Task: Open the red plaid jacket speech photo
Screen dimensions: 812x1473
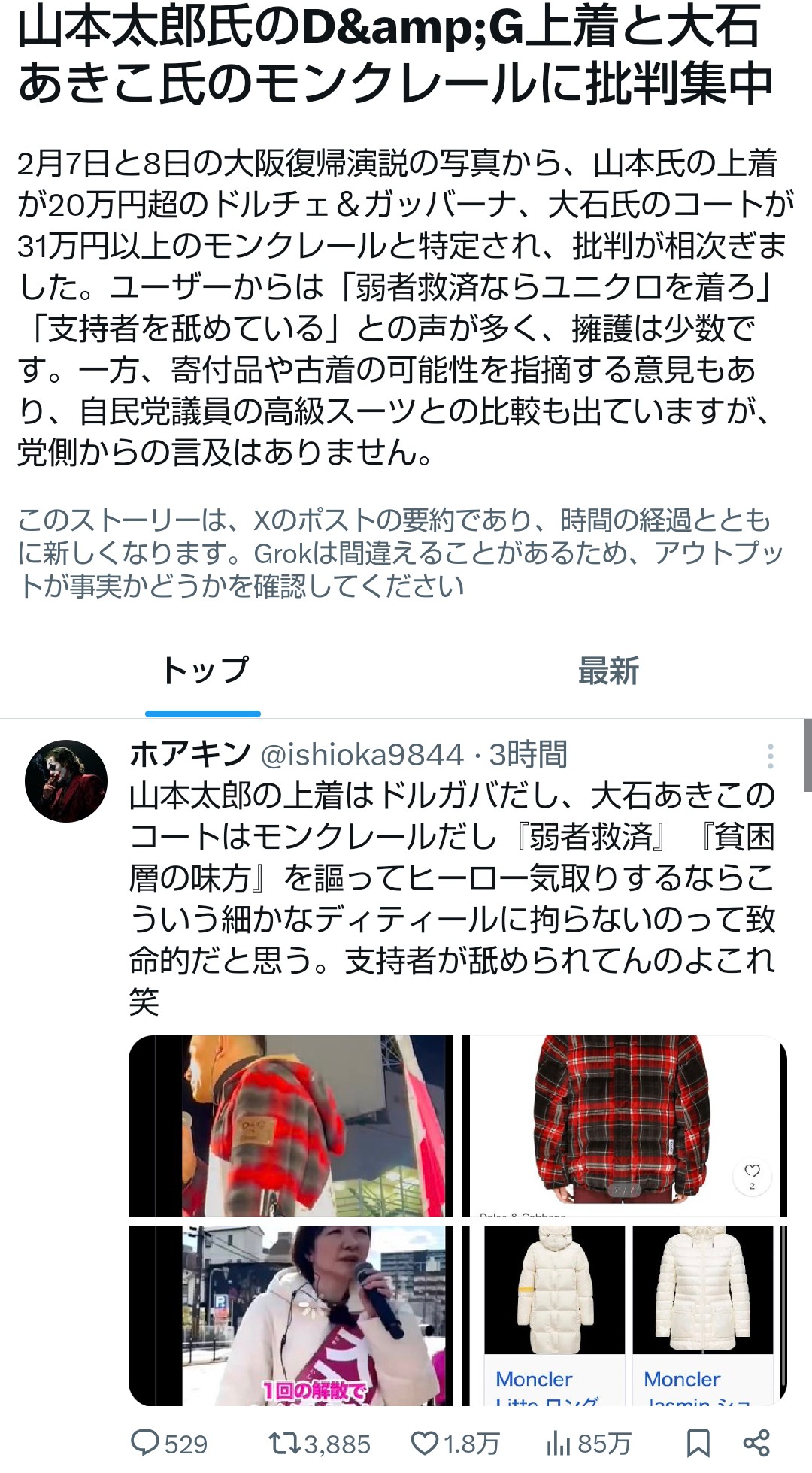Action: 291,1126
